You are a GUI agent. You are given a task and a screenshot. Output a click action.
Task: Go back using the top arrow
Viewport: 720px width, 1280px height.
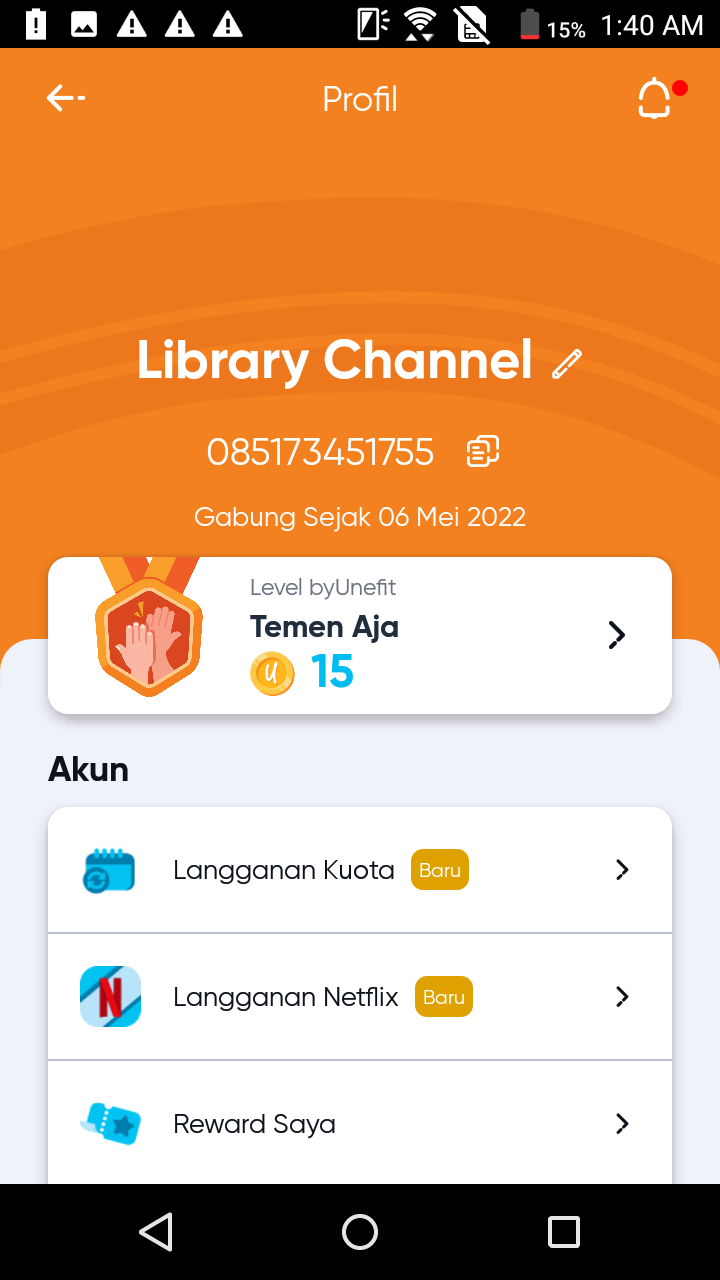coord(66,98)
